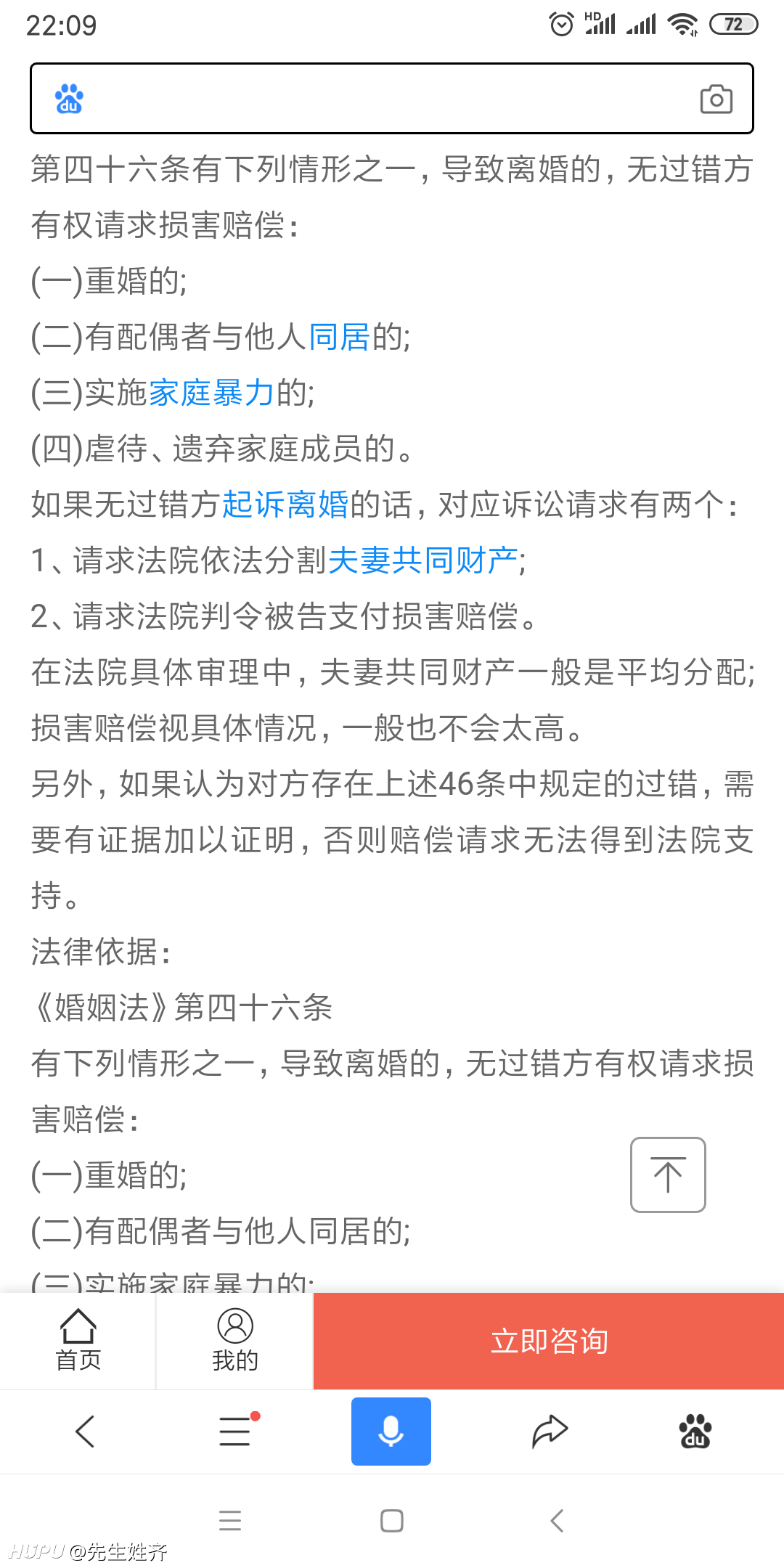Follow the 起诉离婚 link
The image size is (784, 1568).
[x=285, y=505]
